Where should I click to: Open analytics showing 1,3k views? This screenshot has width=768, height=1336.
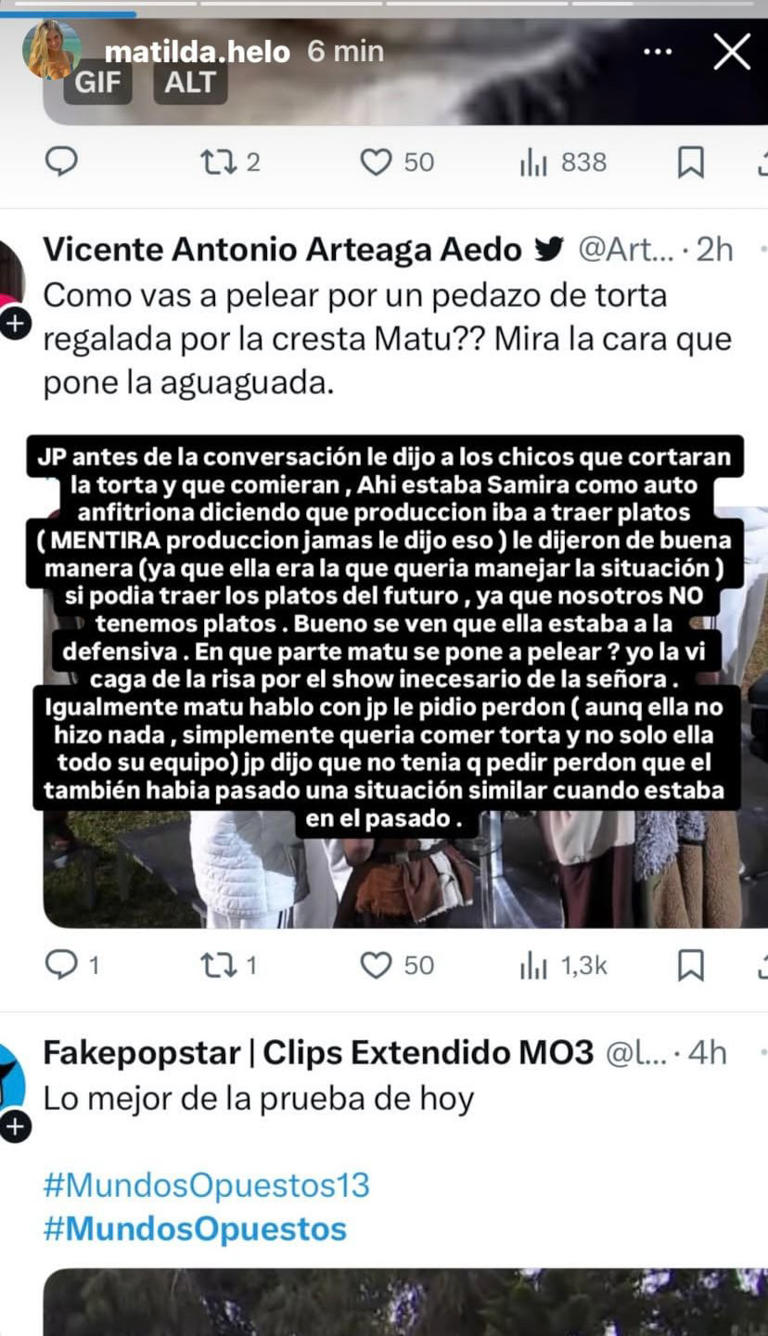[536, 965]
